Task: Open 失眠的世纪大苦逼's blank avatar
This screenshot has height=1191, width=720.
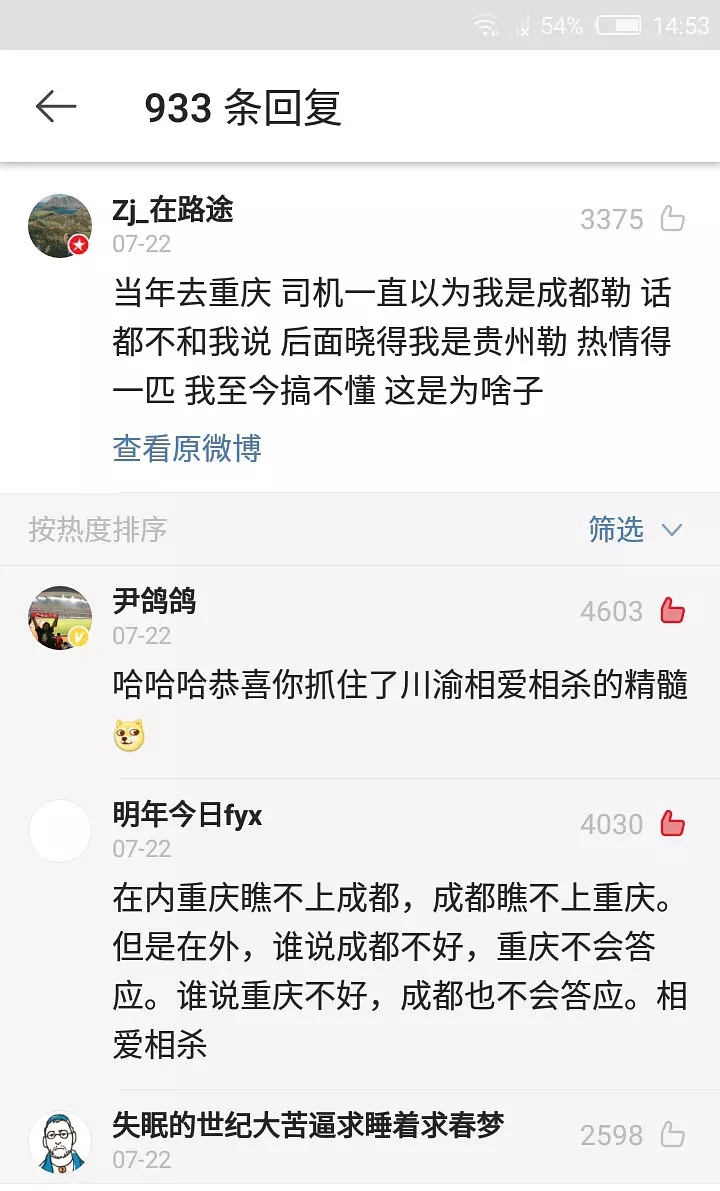Action: point(59,1139)
